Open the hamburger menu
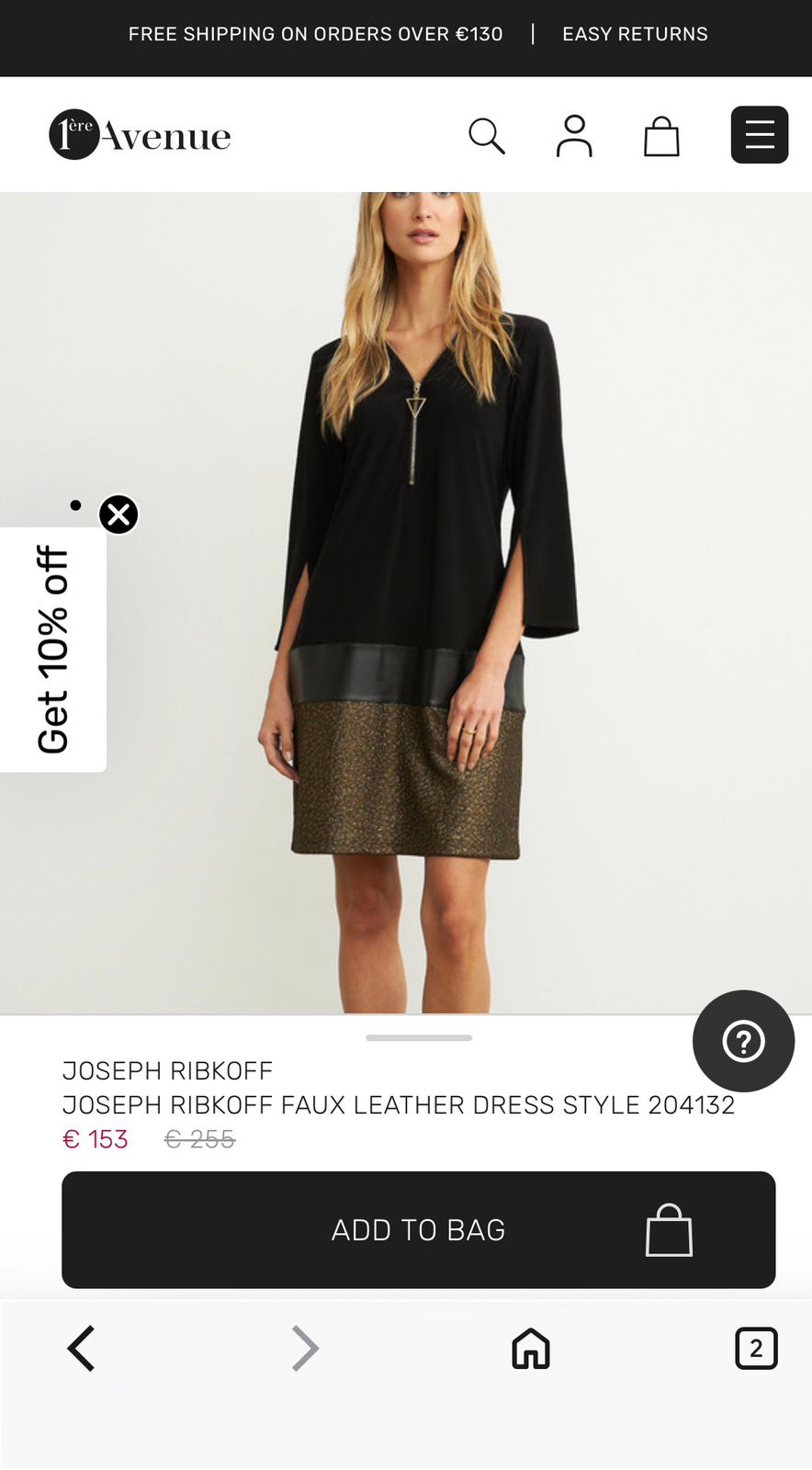This screenshot has height=1470, width=812. point(760,135)
